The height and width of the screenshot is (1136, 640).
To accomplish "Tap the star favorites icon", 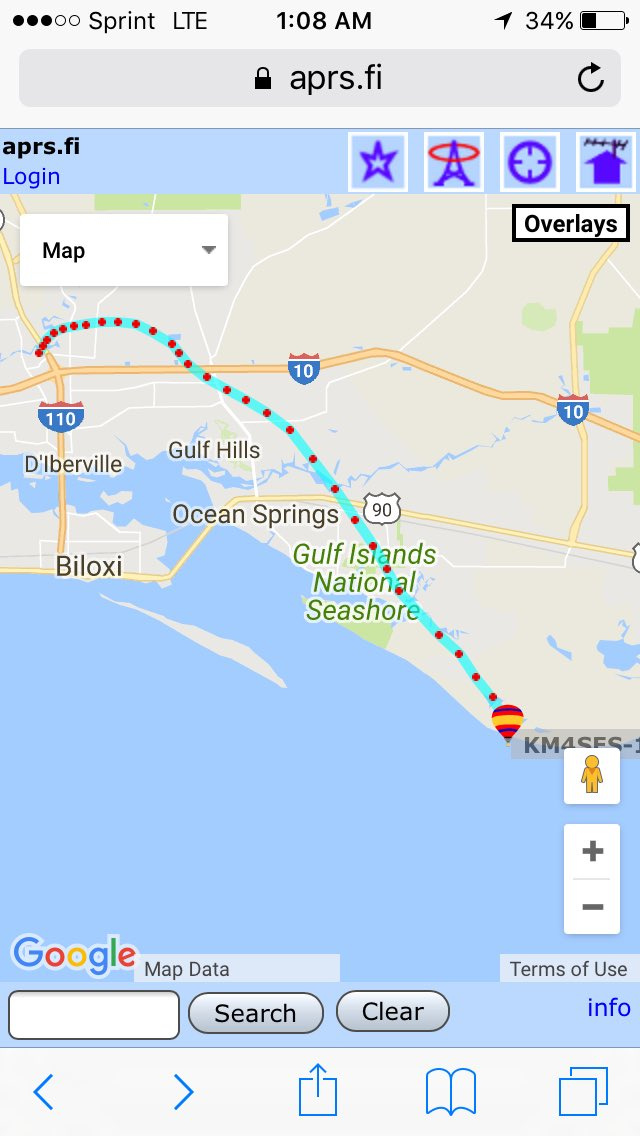I will 378,162.
